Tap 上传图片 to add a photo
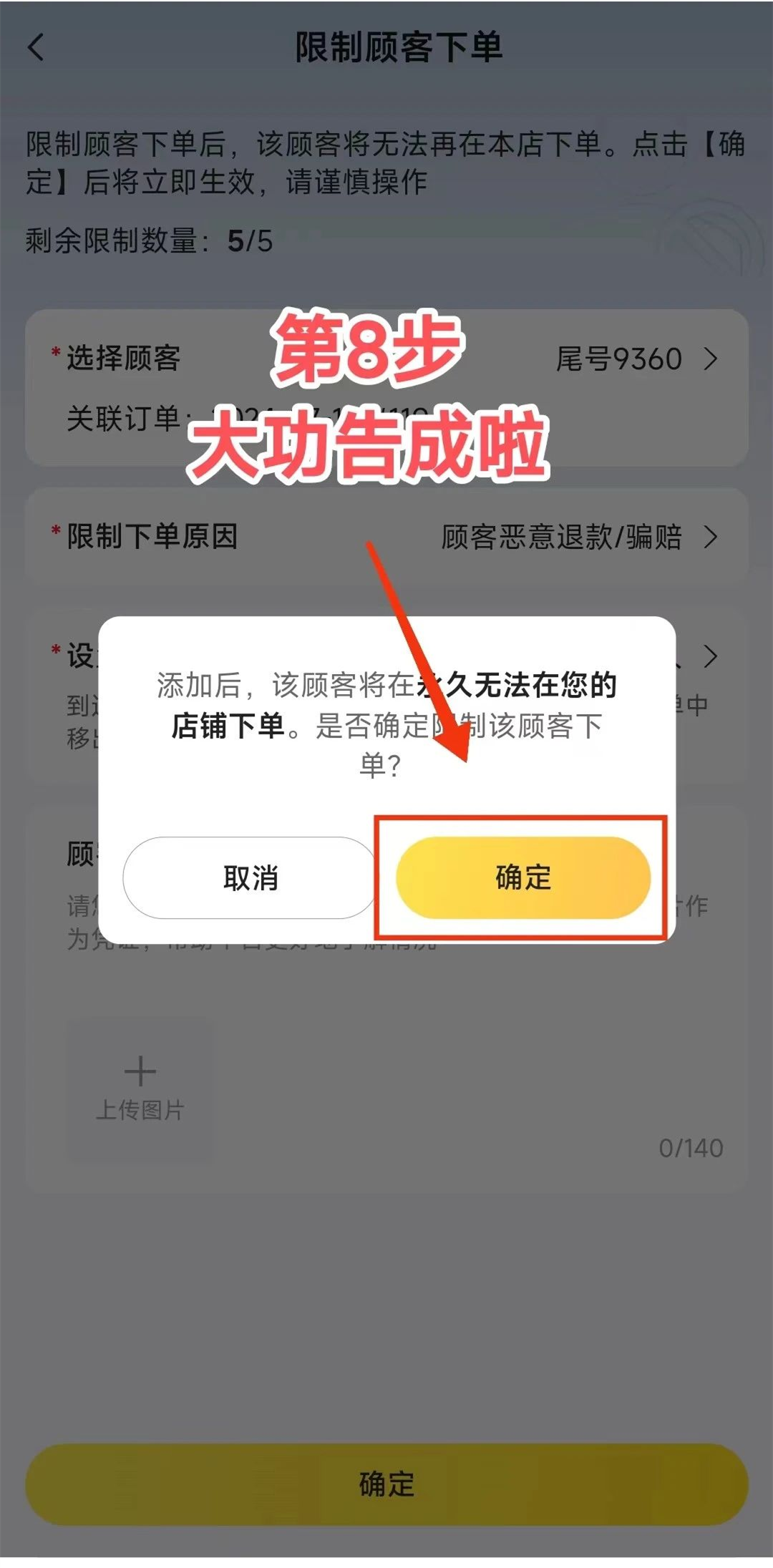This screenshot has width=773, height=1568. pyautogui.click(x=140, y=1089)
